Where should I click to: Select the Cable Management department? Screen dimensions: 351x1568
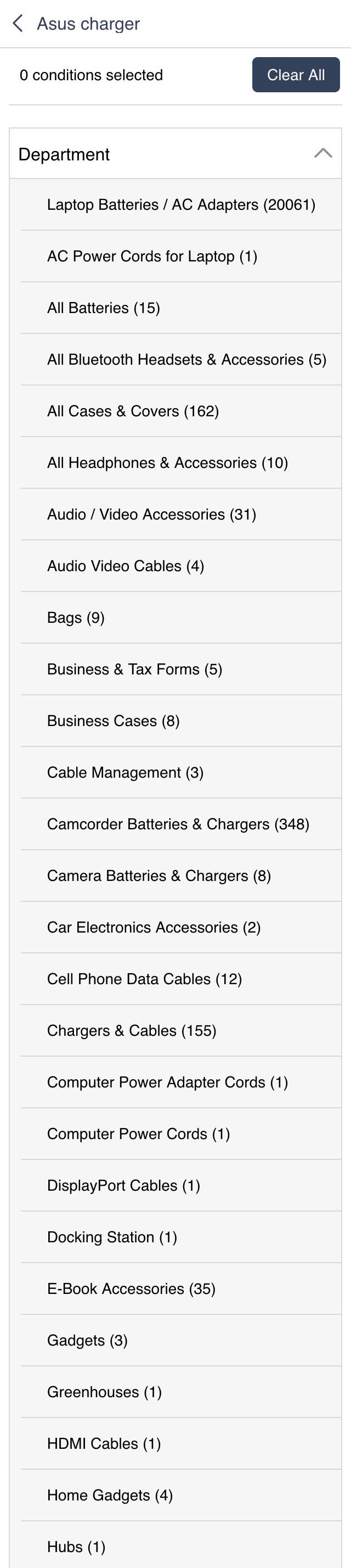[124, 772]
